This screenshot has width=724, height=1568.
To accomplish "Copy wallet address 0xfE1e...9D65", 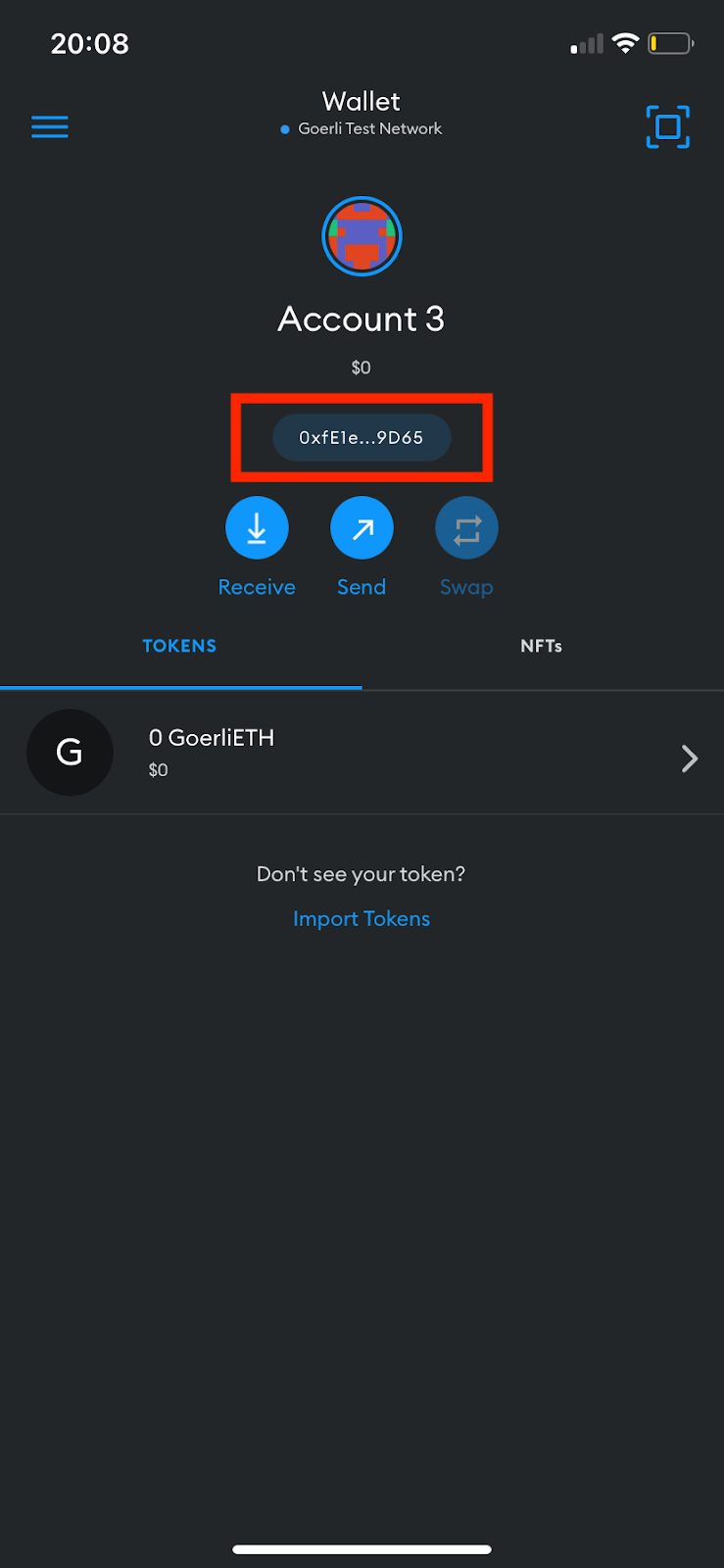I will pos(362,437).
